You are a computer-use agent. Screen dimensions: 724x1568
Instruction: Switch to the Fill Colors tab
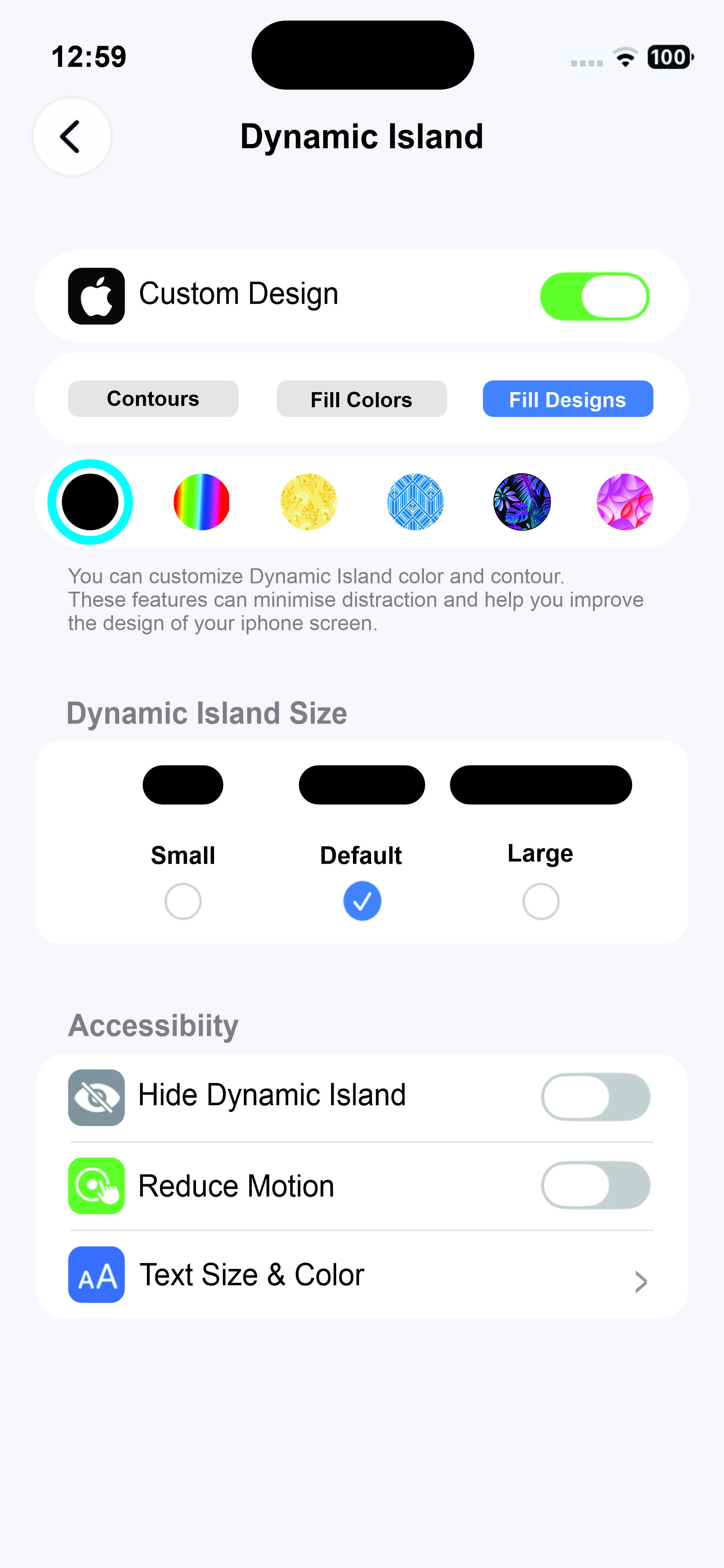click(x=361, y=399)
